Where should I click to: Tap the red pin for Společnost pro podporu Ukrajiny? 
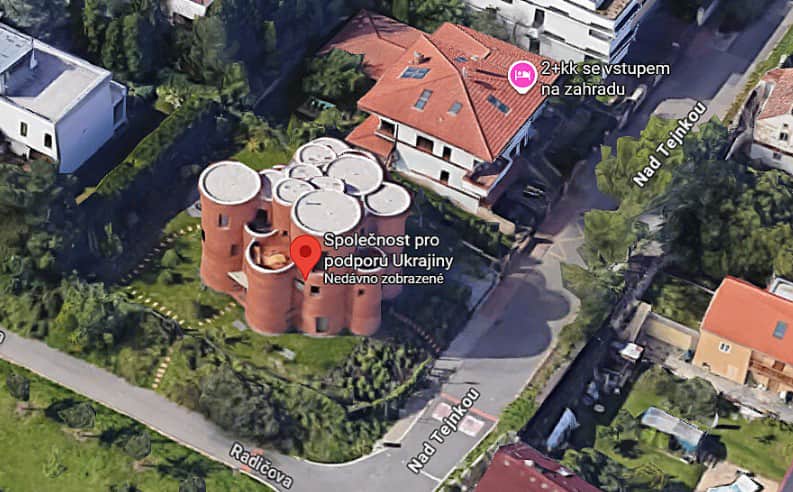click(305, 254)
